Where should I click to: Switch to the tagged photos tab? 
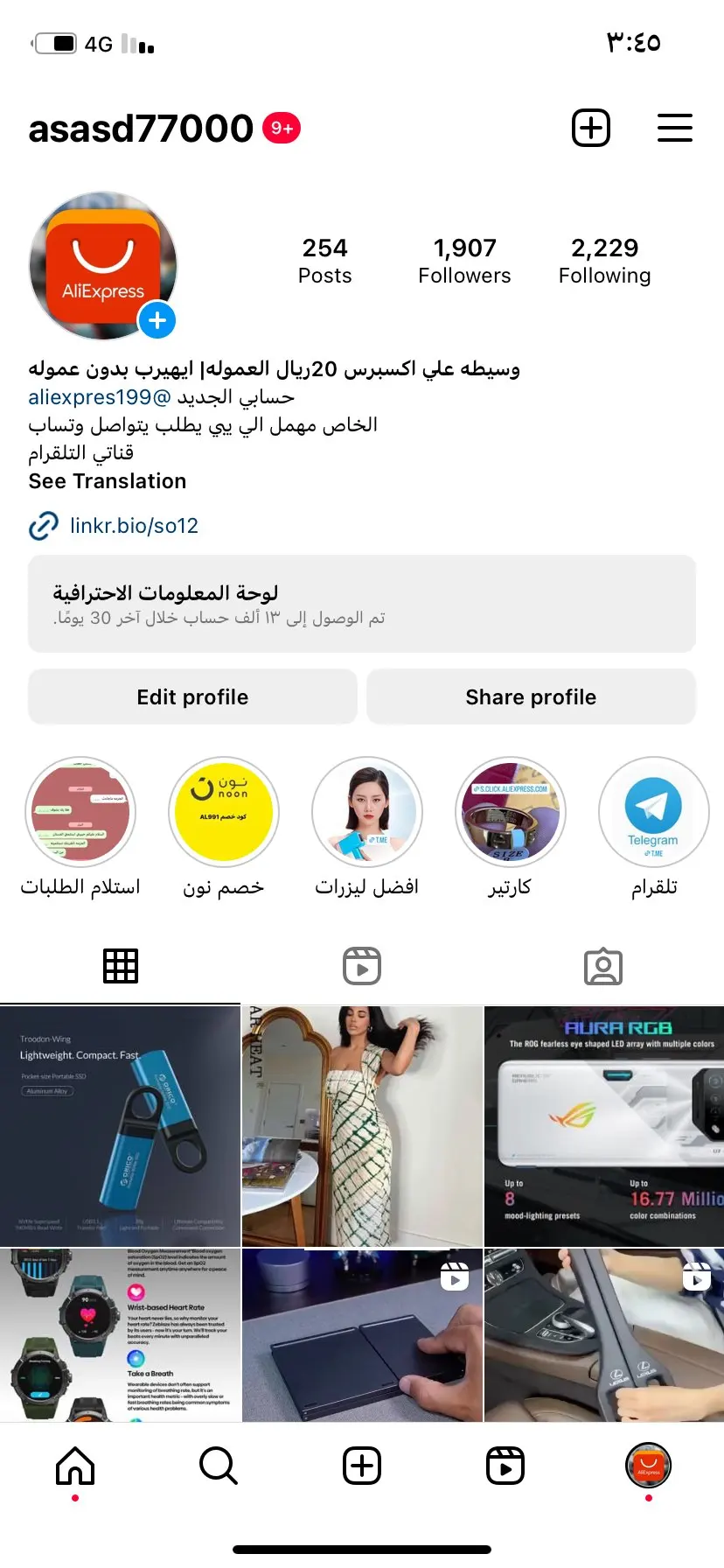click(603, 966)
